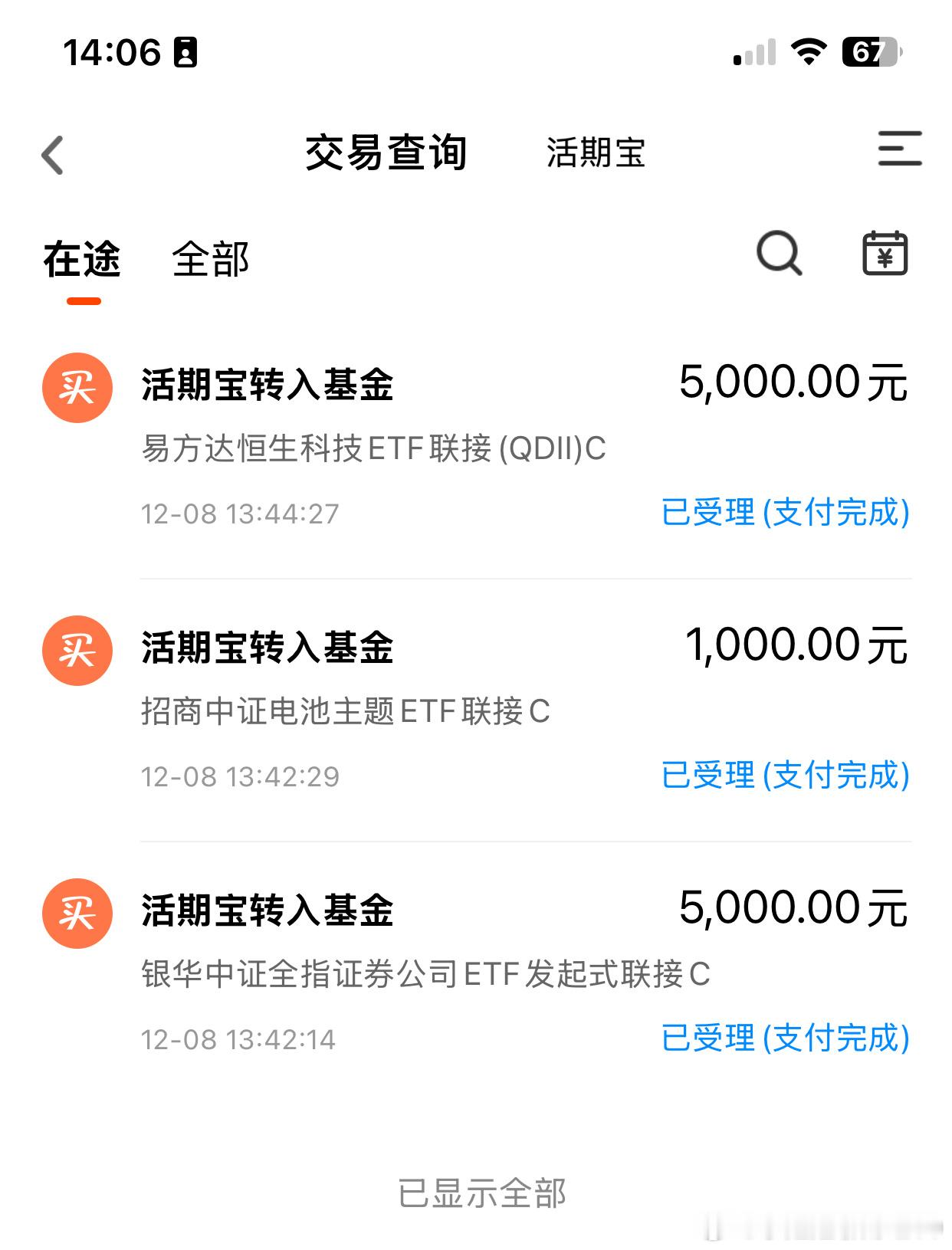The width and height of the screenshot is (952, 1250).
Task: Open the 易方达恒生科技ETF联接(QDII)C transaction
Action: click(x=475, y=448)
